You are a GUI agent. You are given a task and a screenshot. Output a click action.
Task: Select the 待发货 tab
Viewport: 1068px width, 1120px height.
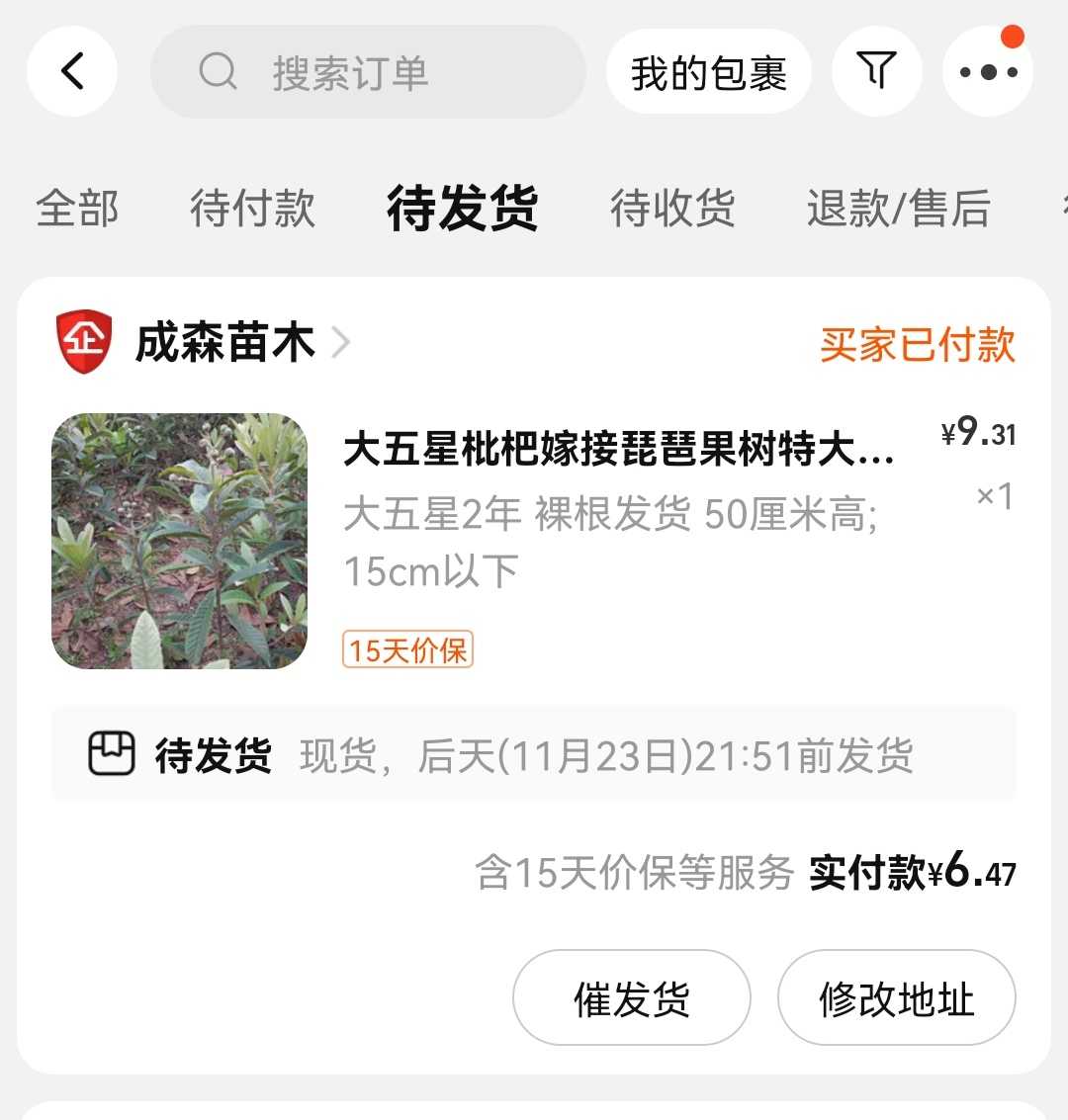point(462,209)
